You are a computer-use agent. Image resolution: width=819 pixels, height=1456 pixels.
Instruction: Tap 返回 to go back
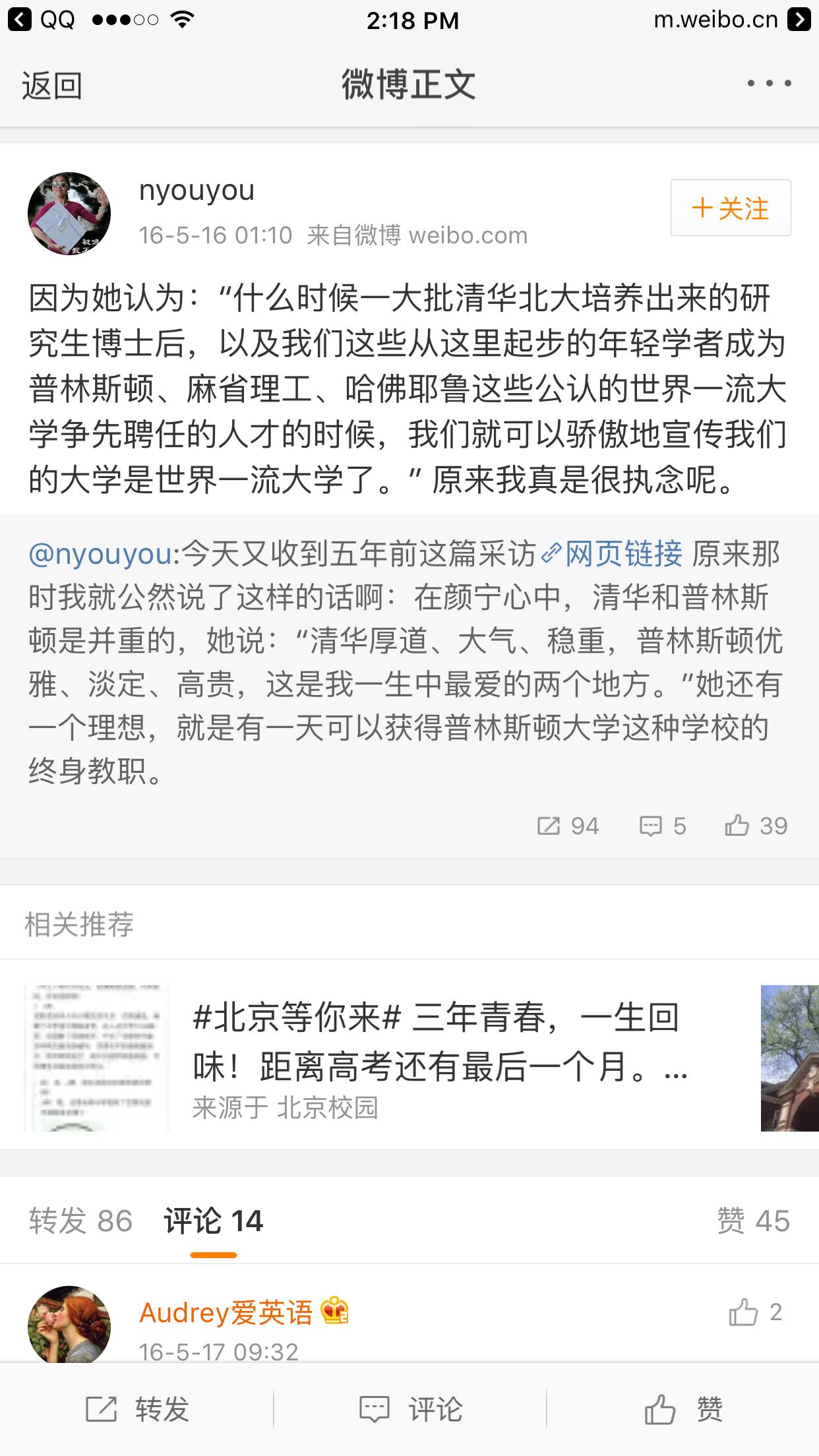52,86
